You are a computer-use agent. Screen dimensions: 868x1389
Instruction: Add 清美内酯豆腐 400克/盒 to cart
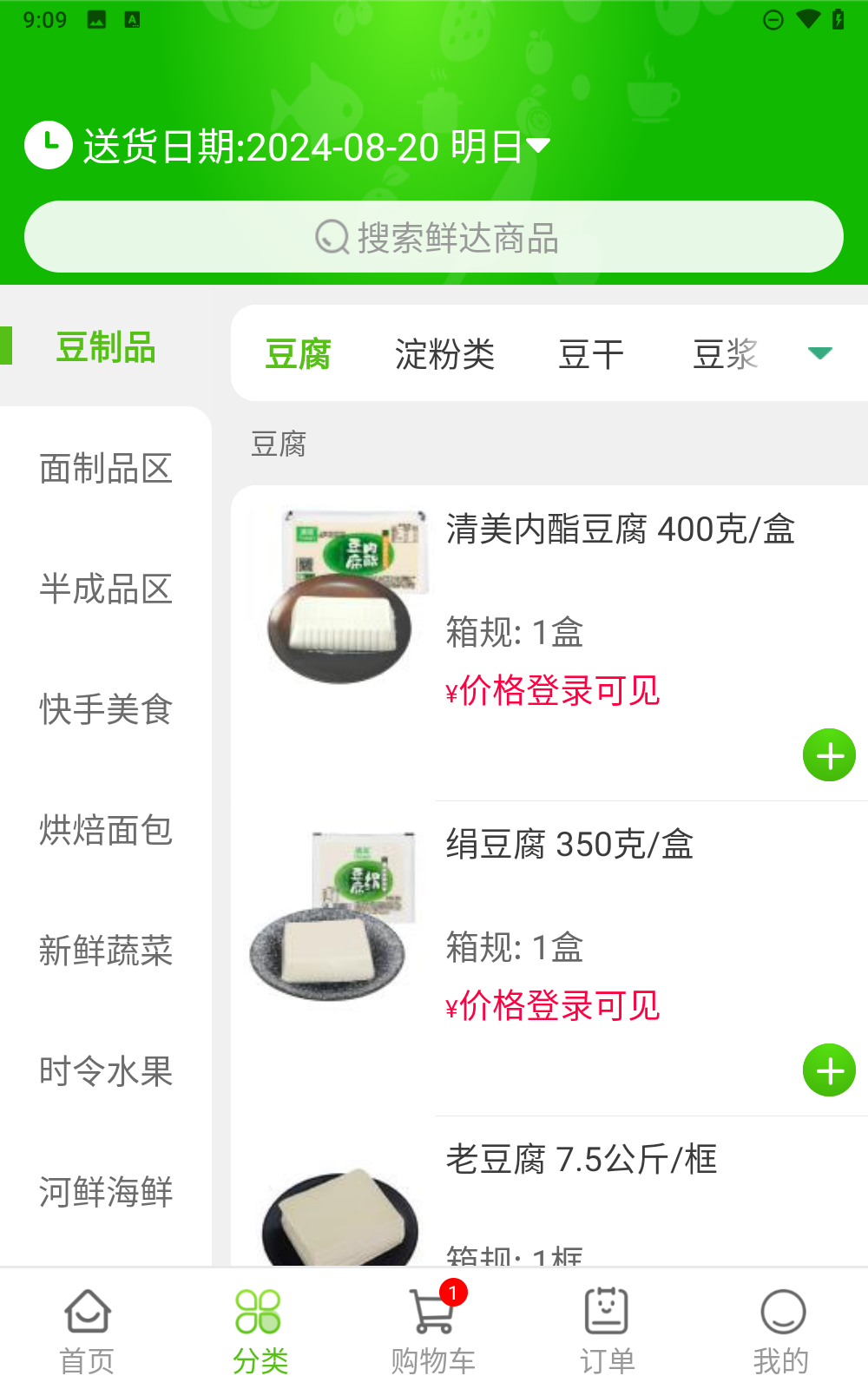[829, 755]
